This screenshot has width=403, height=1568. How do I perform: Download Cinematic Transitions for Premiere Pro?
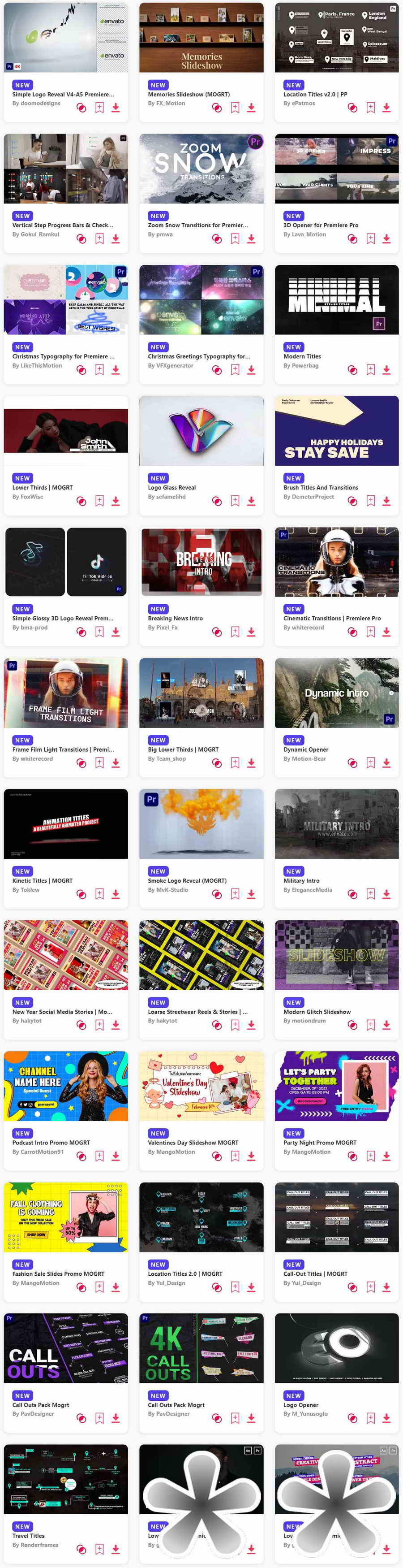(386, 632)
